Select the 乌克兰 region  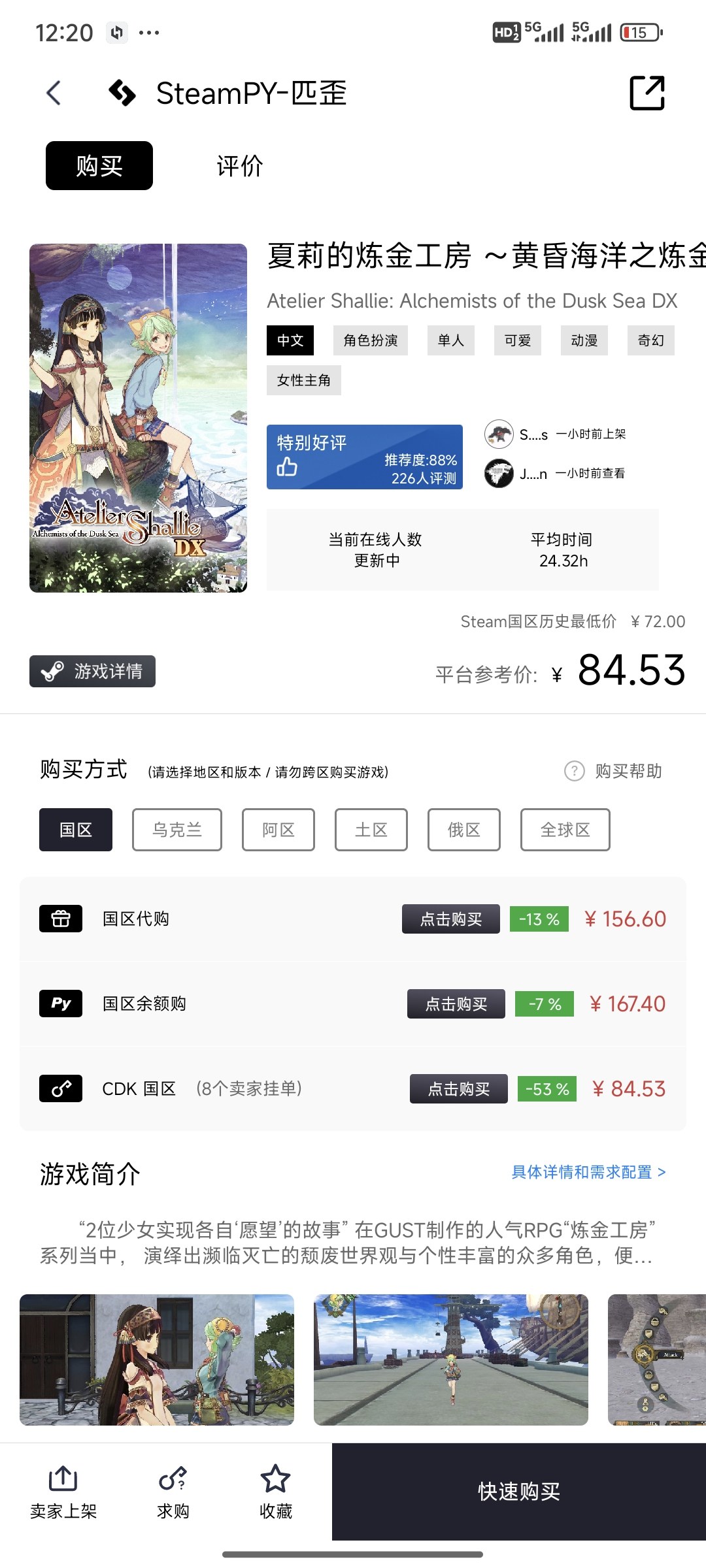tap(176, 830)
